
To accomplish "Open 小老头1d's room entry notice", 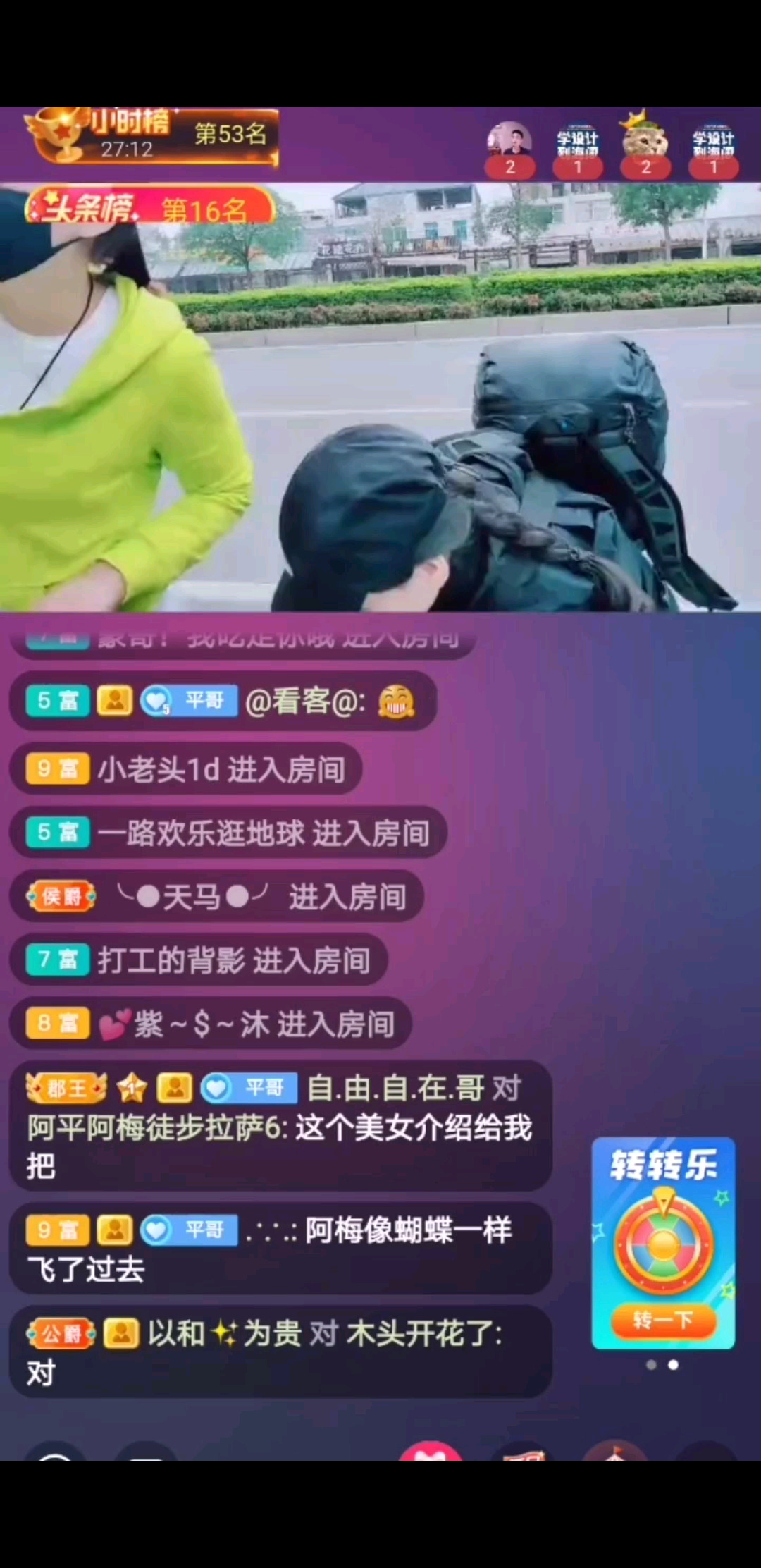I will pyautogui.click(x=186, y=768).
